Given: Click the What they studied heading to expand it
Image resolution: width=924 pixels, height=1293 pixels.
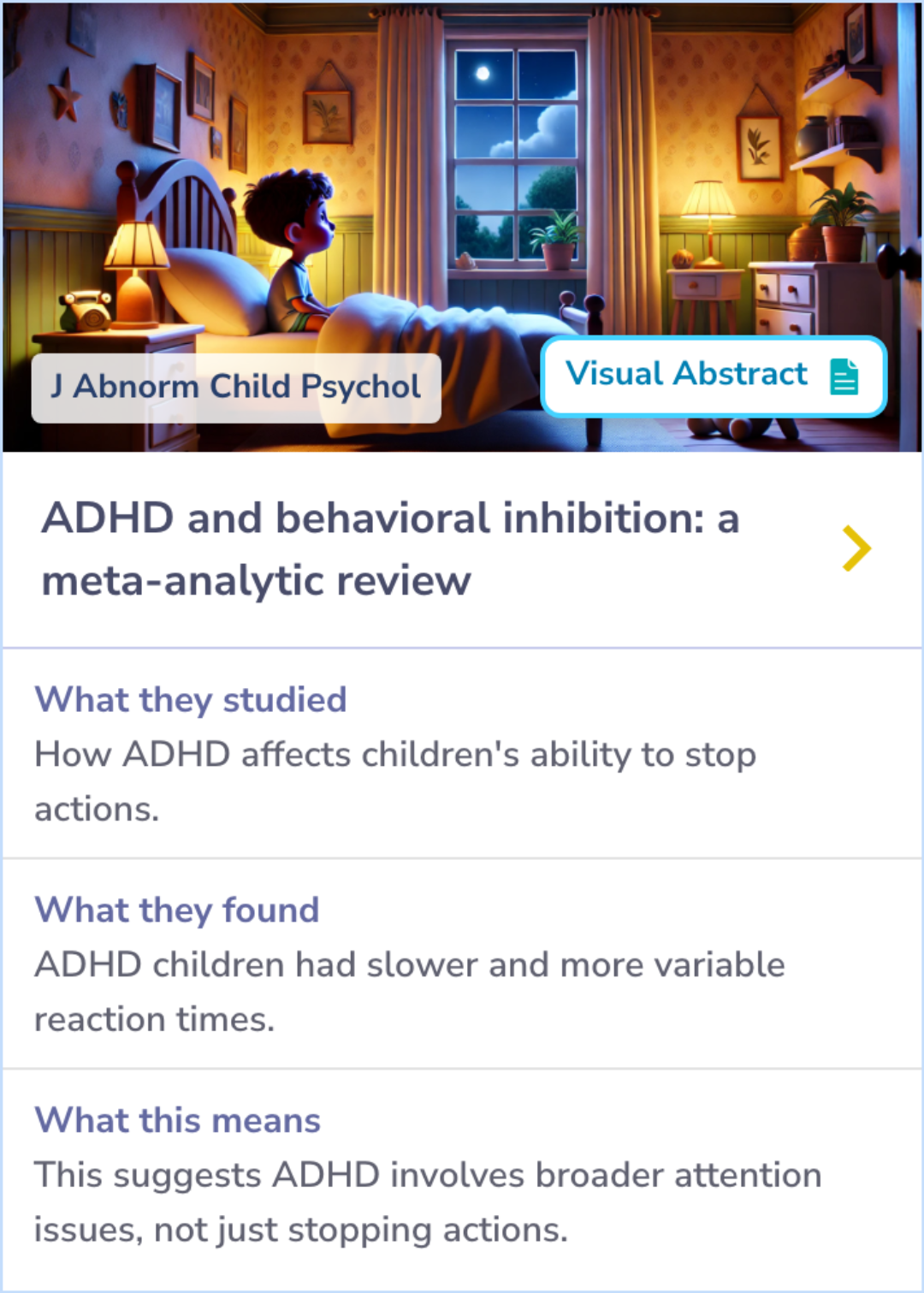Looking at the screenshot, I should coord(190,699).
